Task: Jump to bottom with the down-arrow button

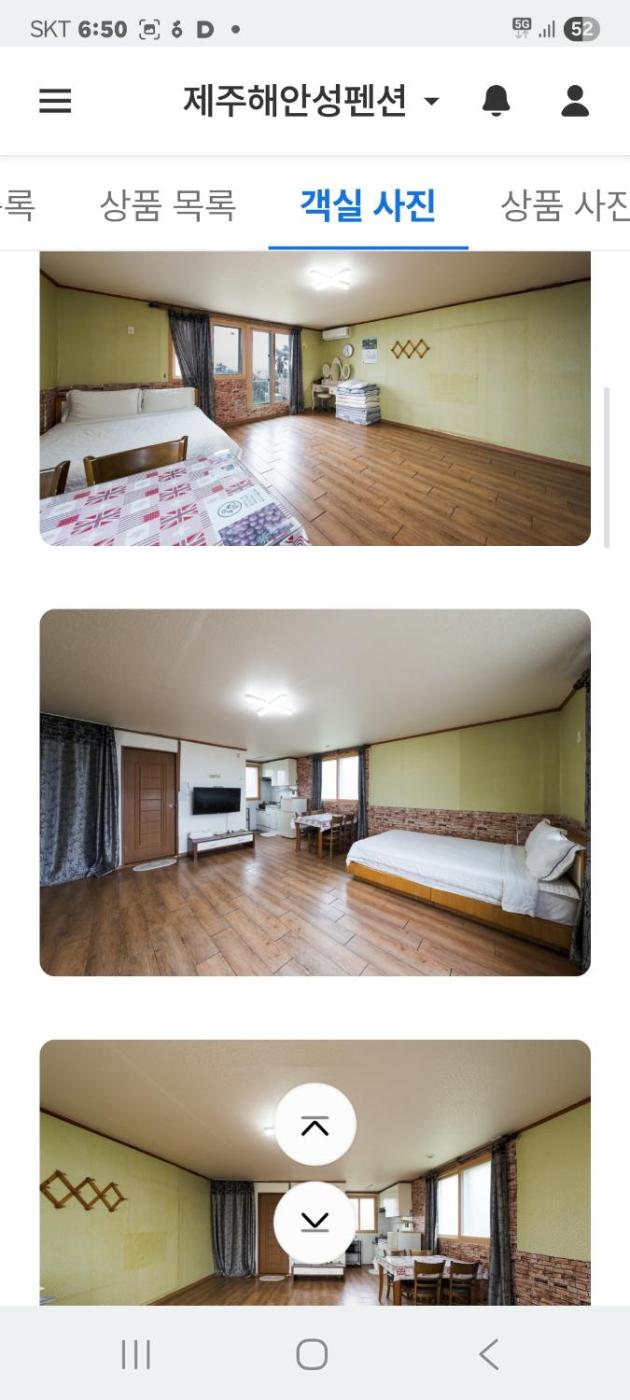Action: [315, 1222]
